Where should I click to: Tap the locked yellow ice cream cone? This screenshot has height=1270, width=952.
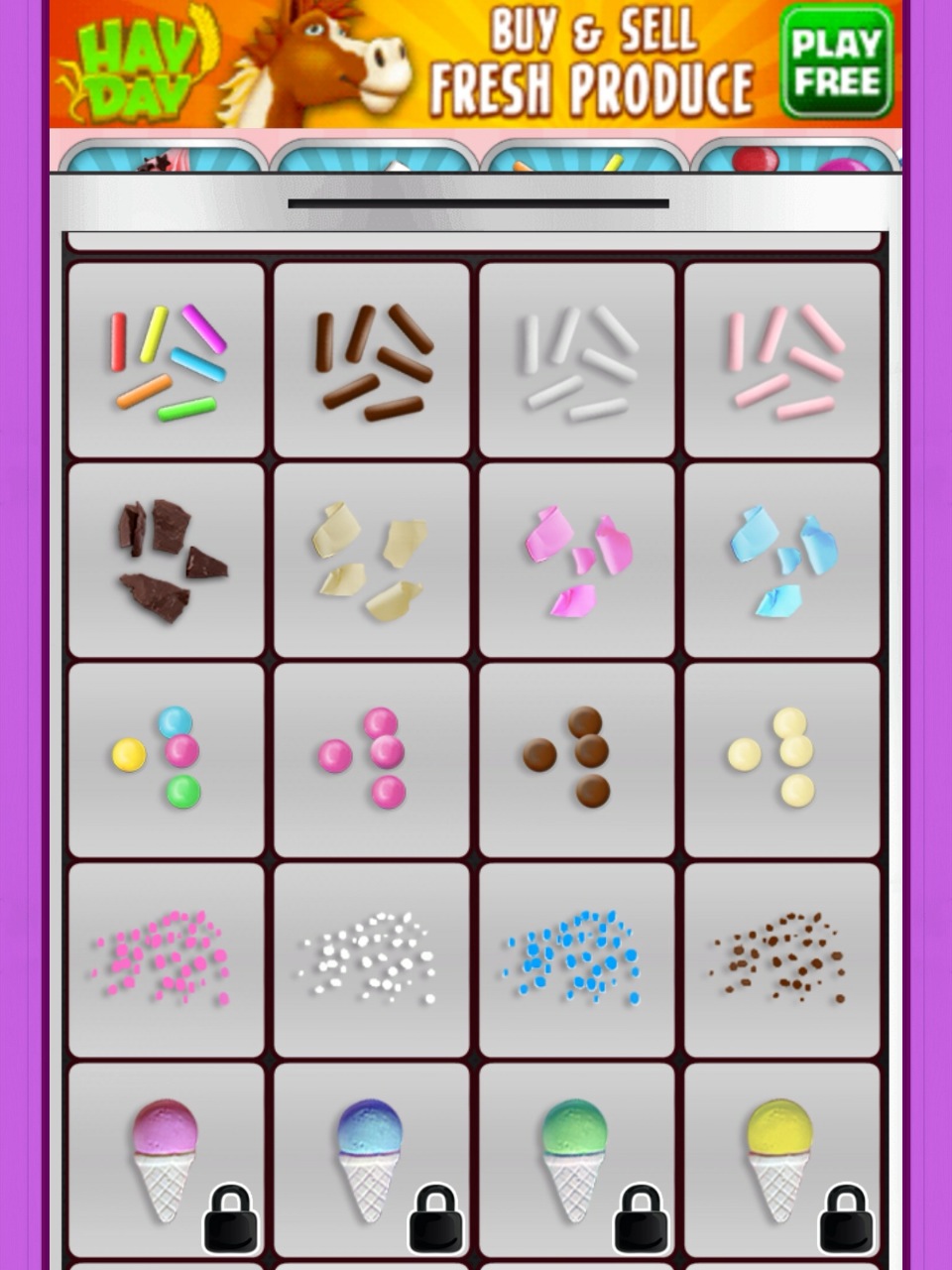(782, 1159)
